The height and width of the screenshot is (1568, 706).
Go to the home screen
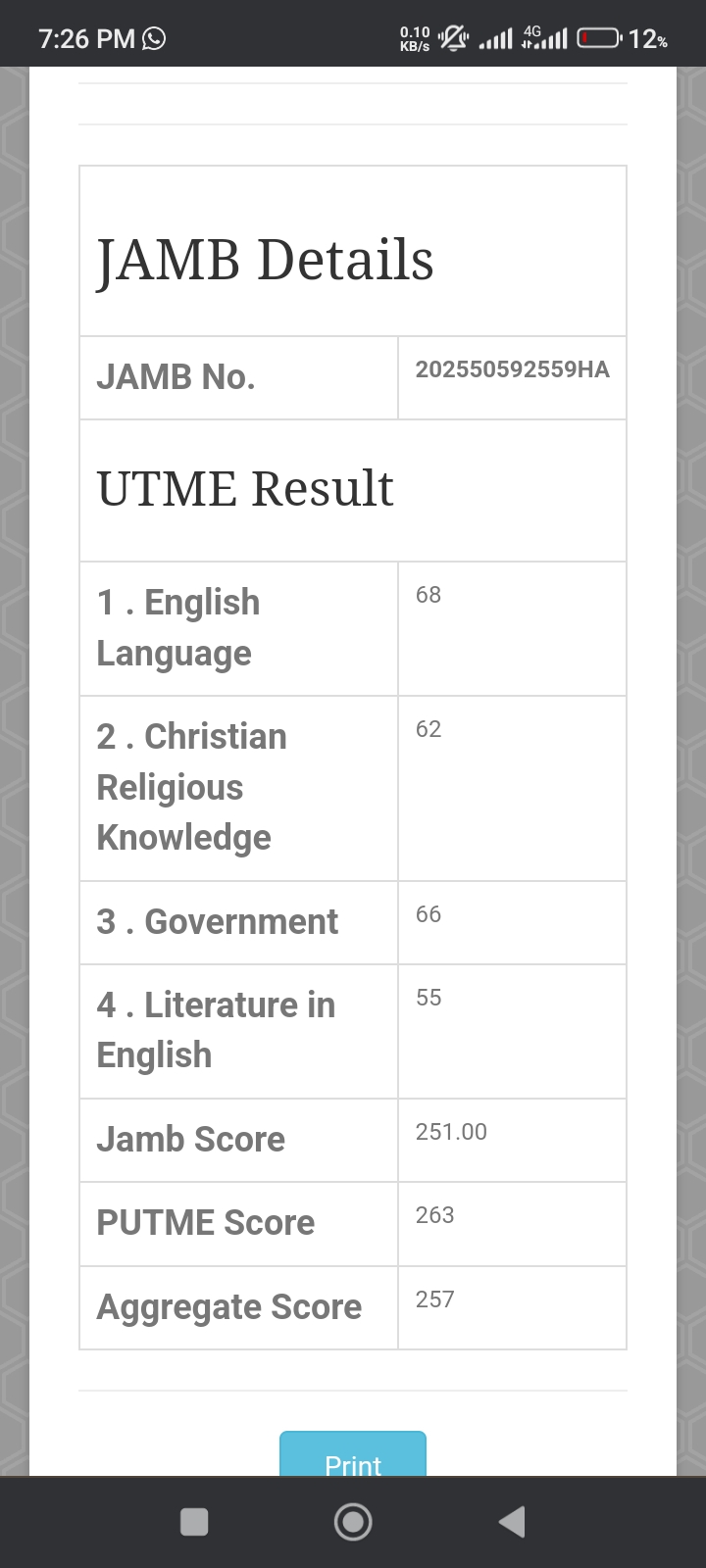pyautogui.click(x=353, y=1522)
